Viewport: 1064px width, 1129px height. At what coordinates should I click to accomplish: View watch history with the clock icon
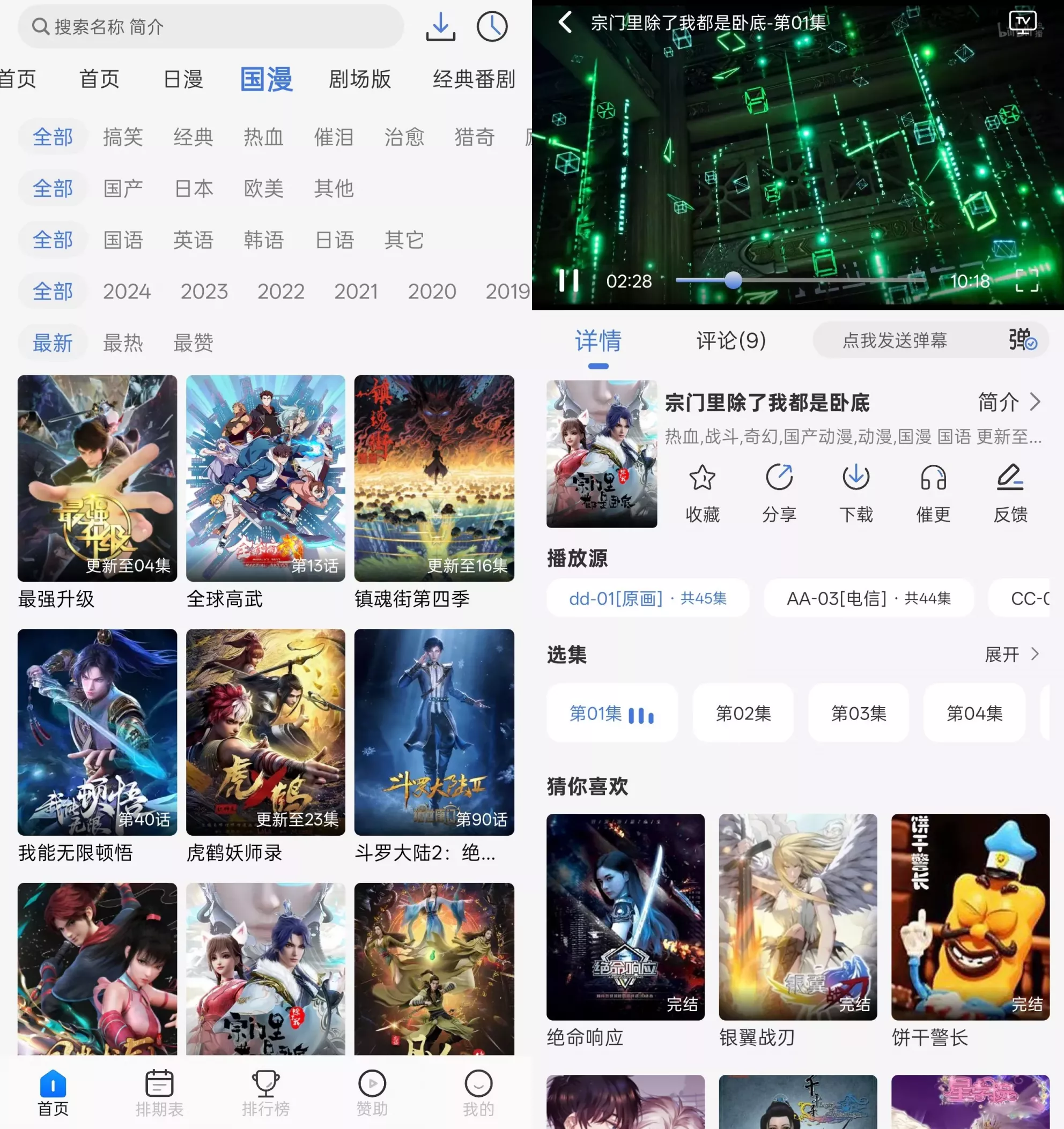pyautogui.click(x=492, y=26)
